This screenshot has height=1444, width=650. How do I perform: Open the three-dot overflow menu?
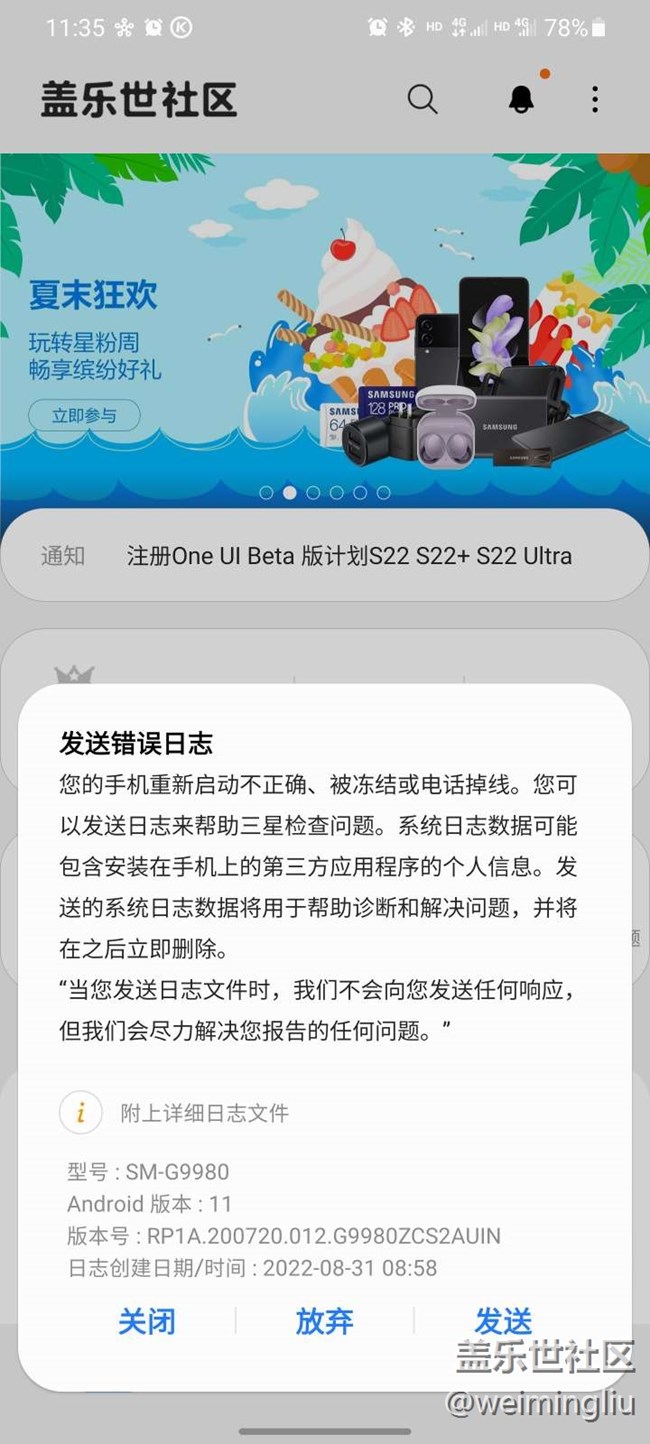click(595, 99)
